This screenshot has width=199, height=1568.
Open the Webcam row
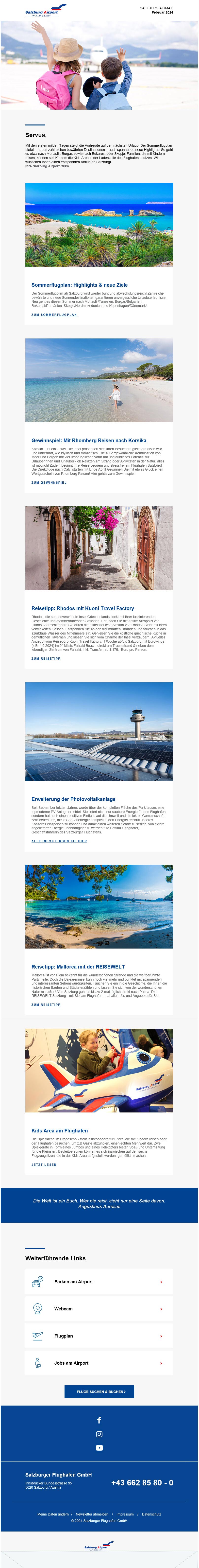(99, 1308)
